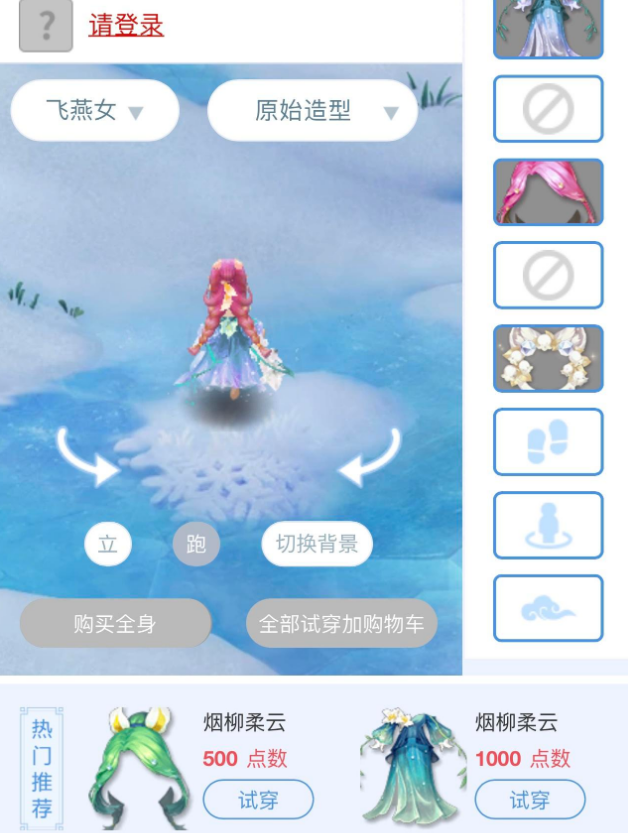Open the footprints slot

pyautogui.click(x=548, y=441)
